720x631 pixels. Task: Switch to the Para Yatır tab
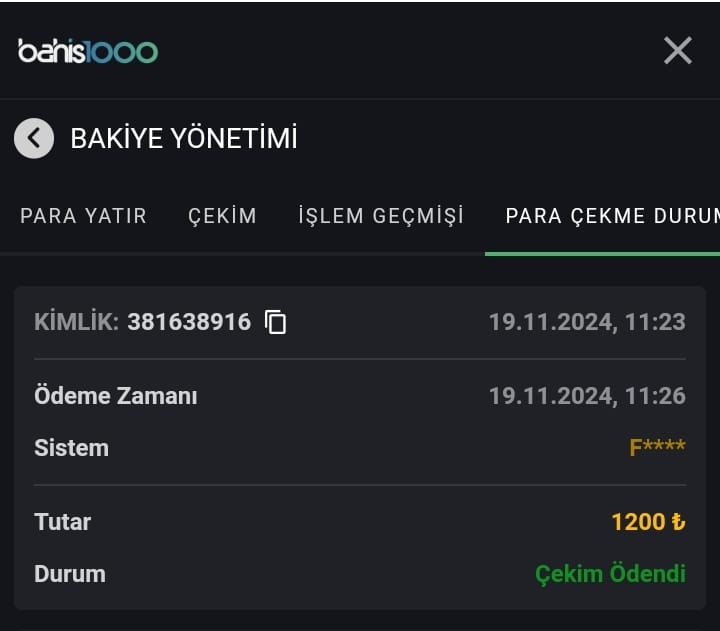coord(84,216)
